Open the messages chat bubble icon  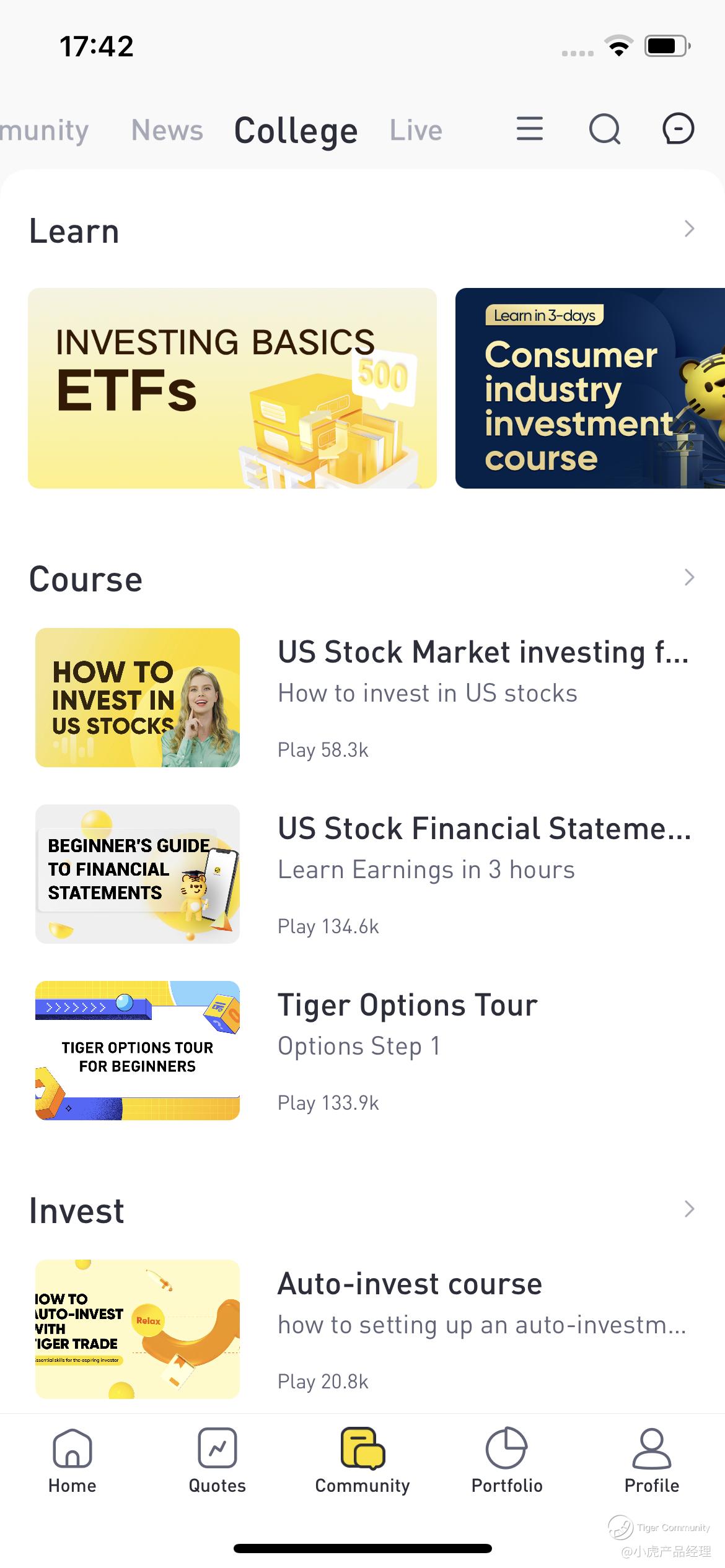point(678,129)
